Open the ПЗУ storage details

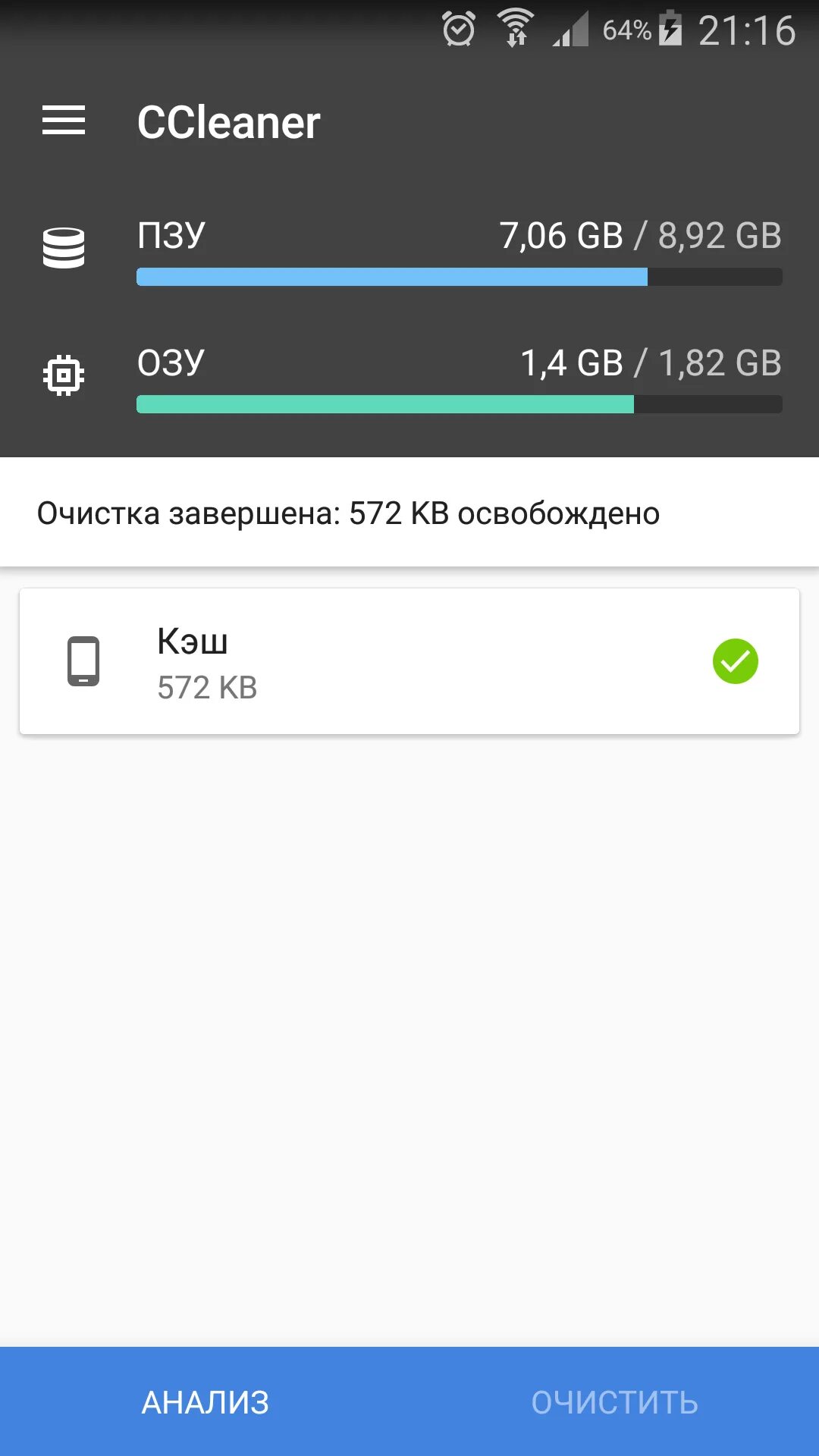[458, 250]
